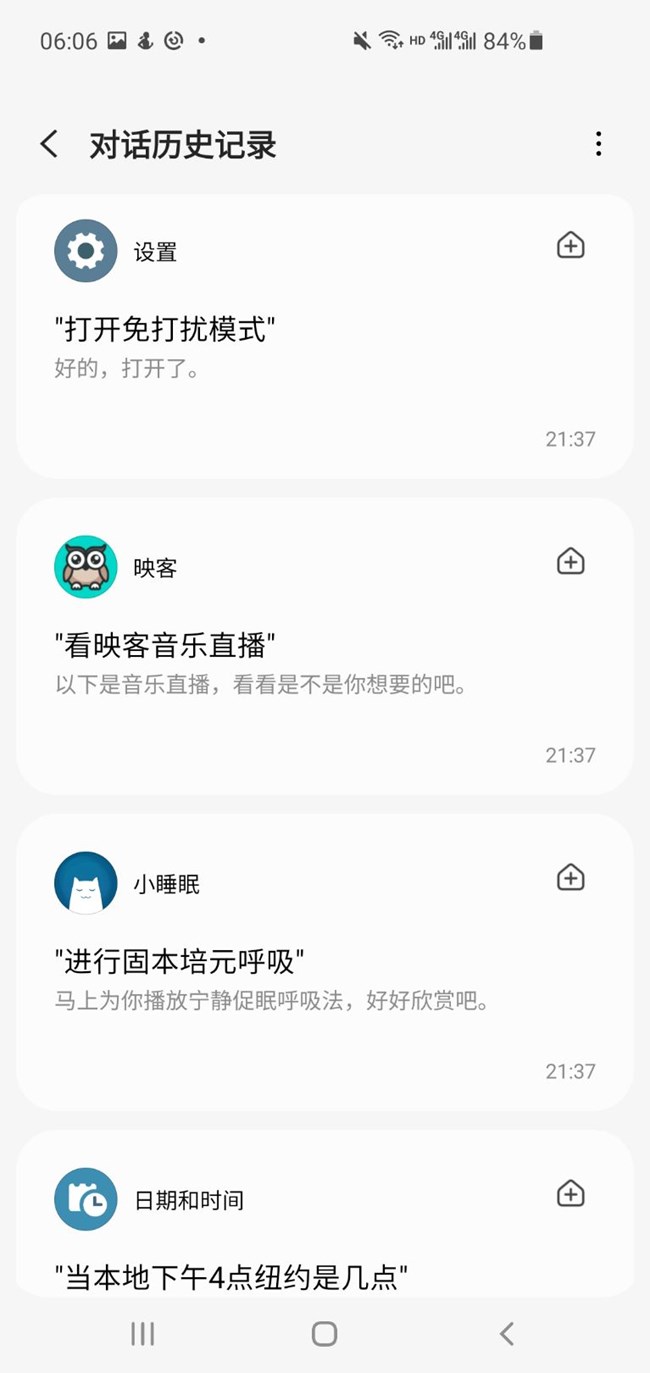650x1373 pixels.
Task: Tap the add icon on the 小睡眠 card
Action: [x=570, y=877]
